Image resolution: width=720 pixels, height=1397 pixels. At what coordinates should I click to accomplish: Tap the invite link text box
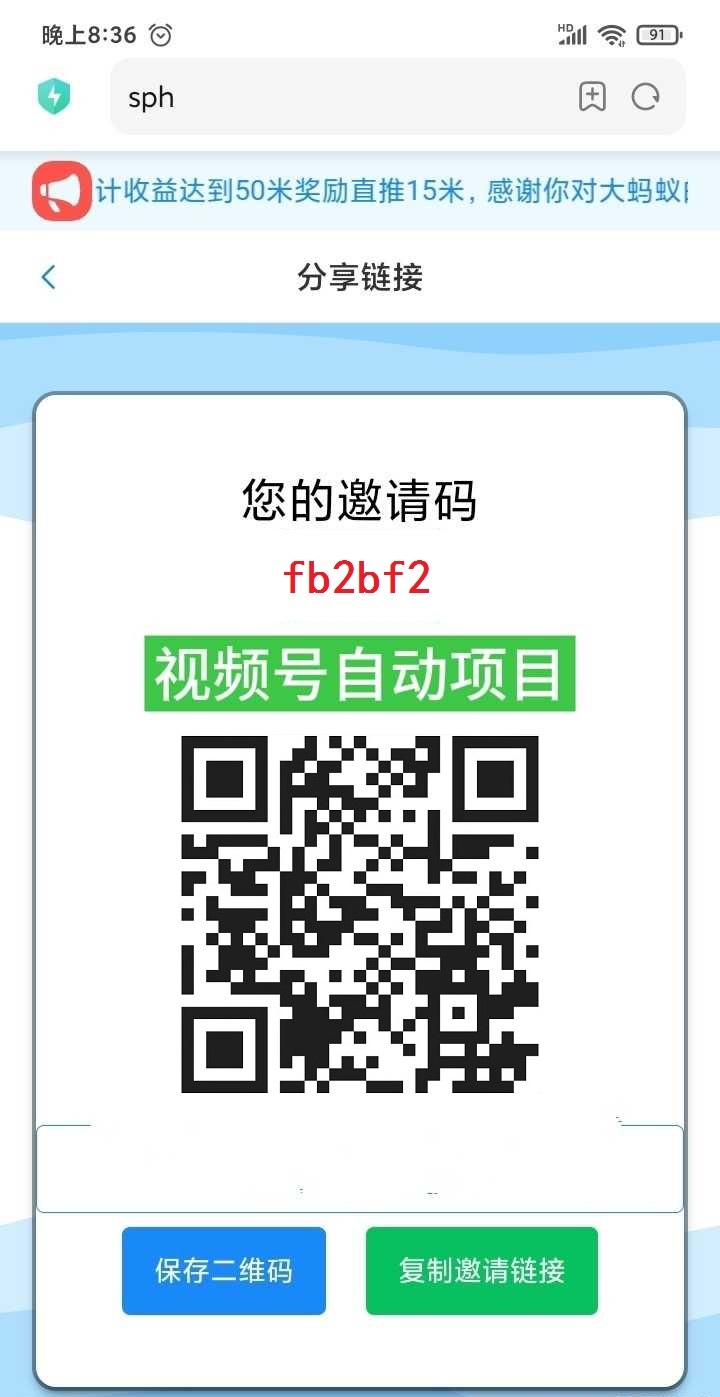pyautogui.click(x=360, y=1169)
